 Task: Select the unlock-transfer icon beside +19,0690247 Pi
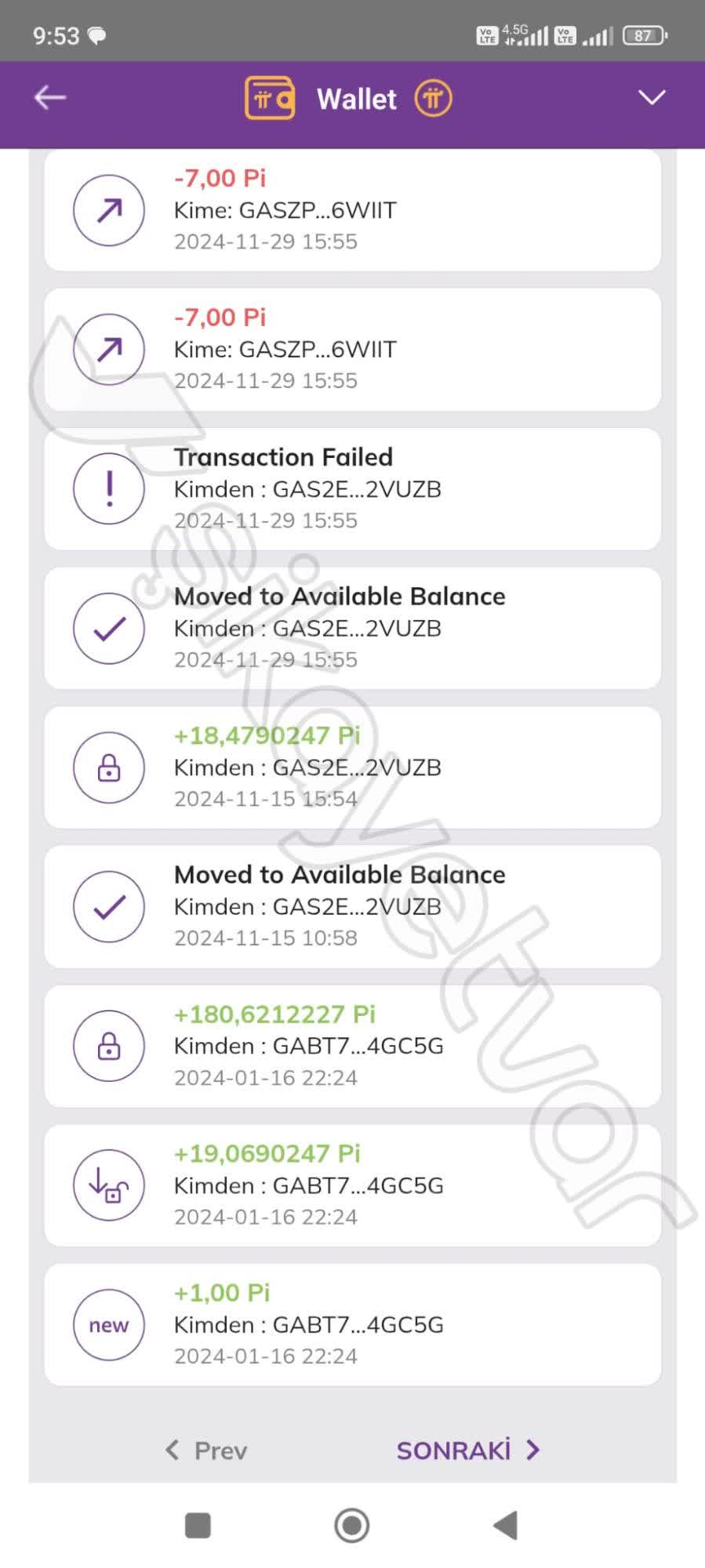pyautogui.click(x=108, y=1185)
